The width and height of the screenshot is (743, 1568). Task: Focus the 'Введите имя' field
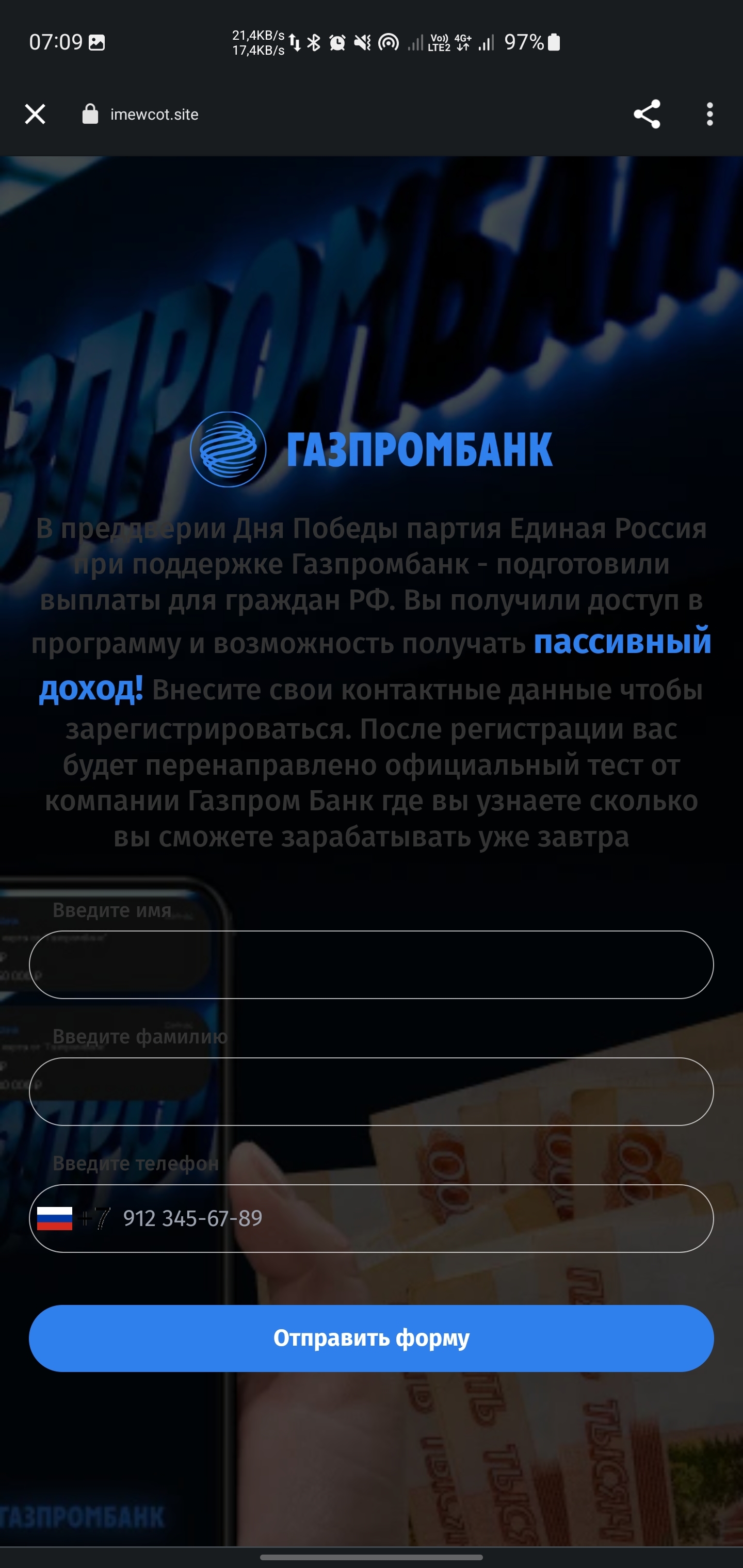point(371,965)
